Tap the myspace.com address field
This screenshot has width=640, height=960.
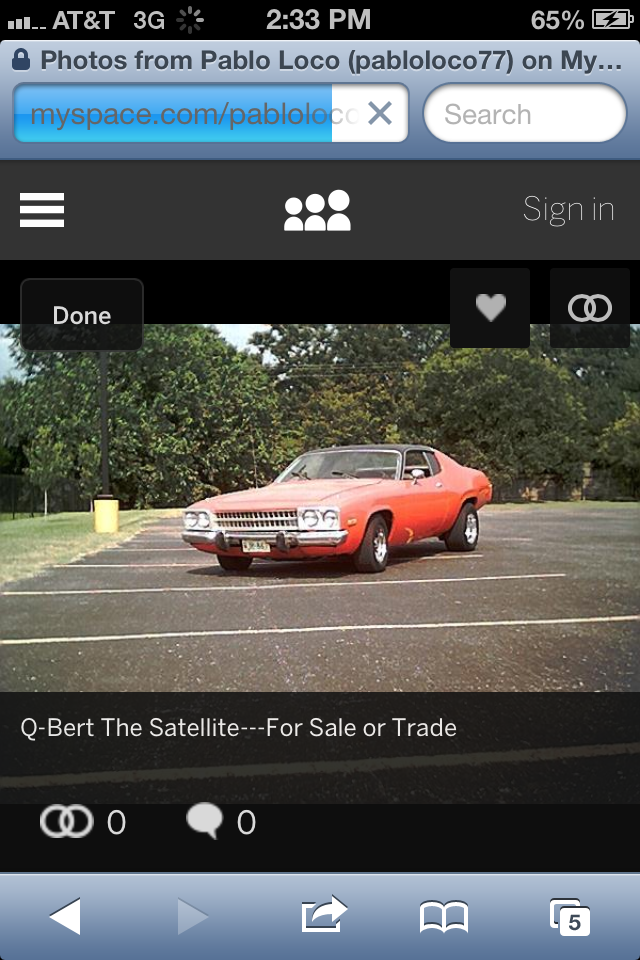coord(180,114)
